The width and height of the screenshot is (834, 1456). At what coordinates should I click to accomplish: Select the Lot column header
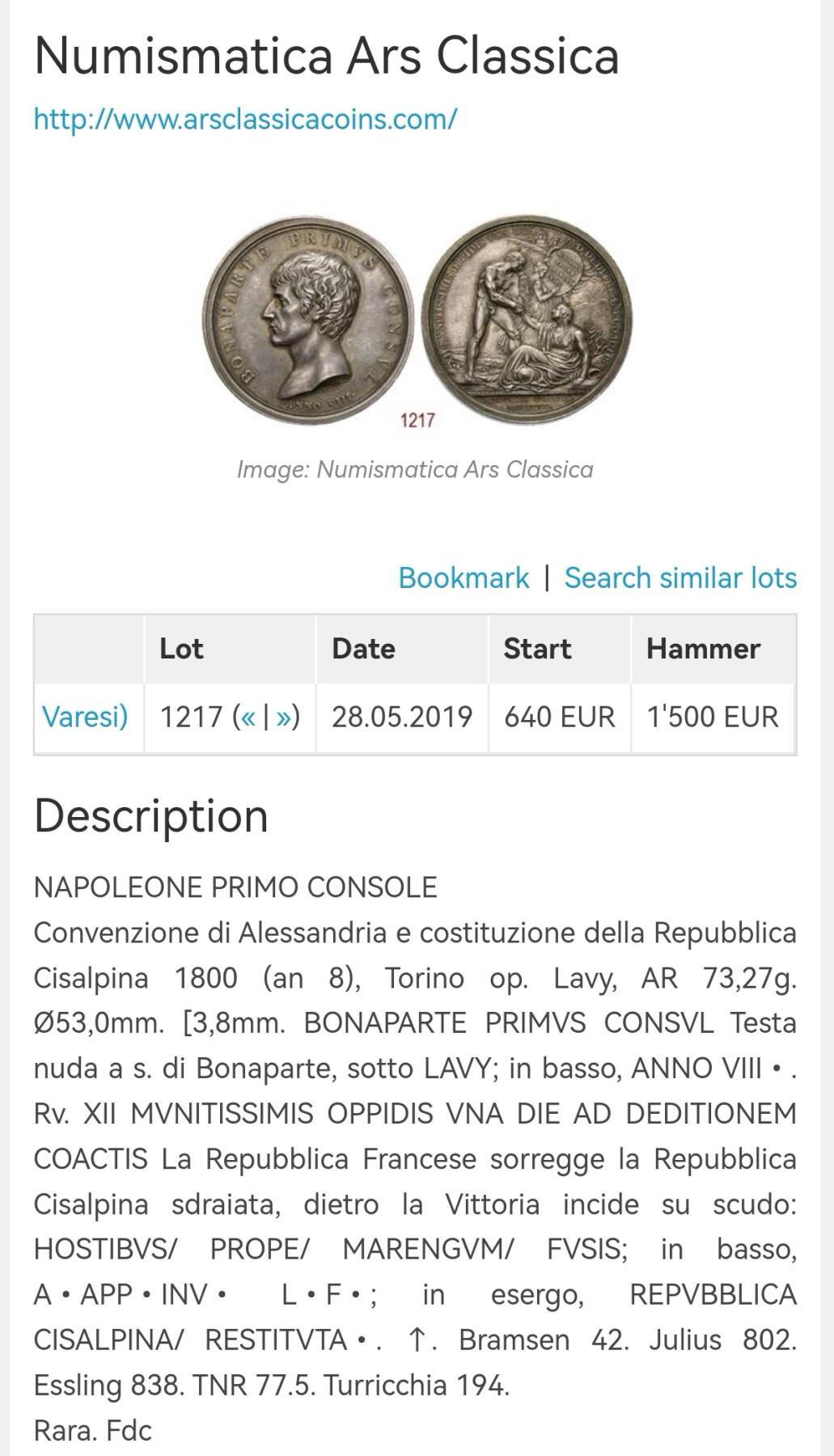(x=182, y=648)
